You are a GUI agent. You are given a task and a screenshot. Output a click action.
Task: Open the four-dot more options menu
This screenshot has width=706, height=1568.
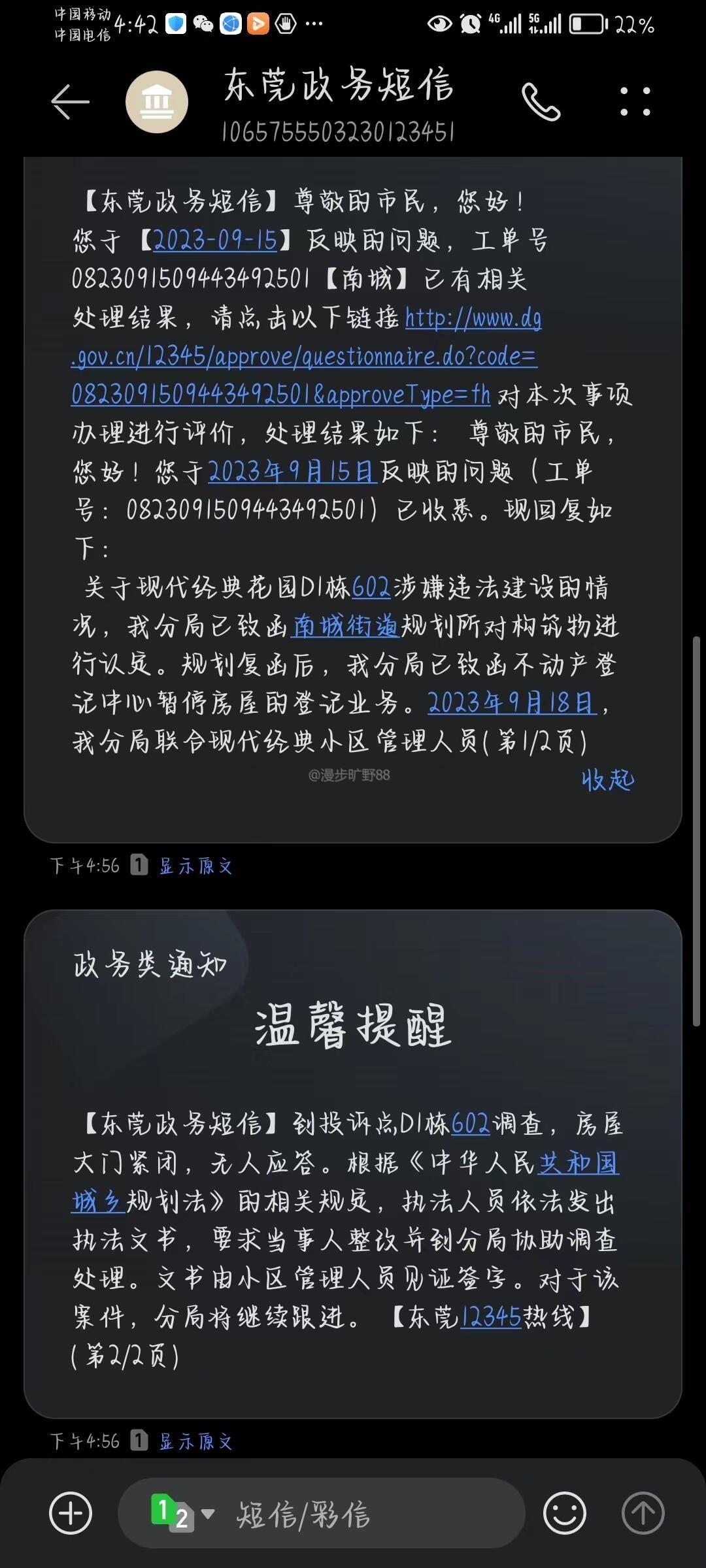click(635, 102)
